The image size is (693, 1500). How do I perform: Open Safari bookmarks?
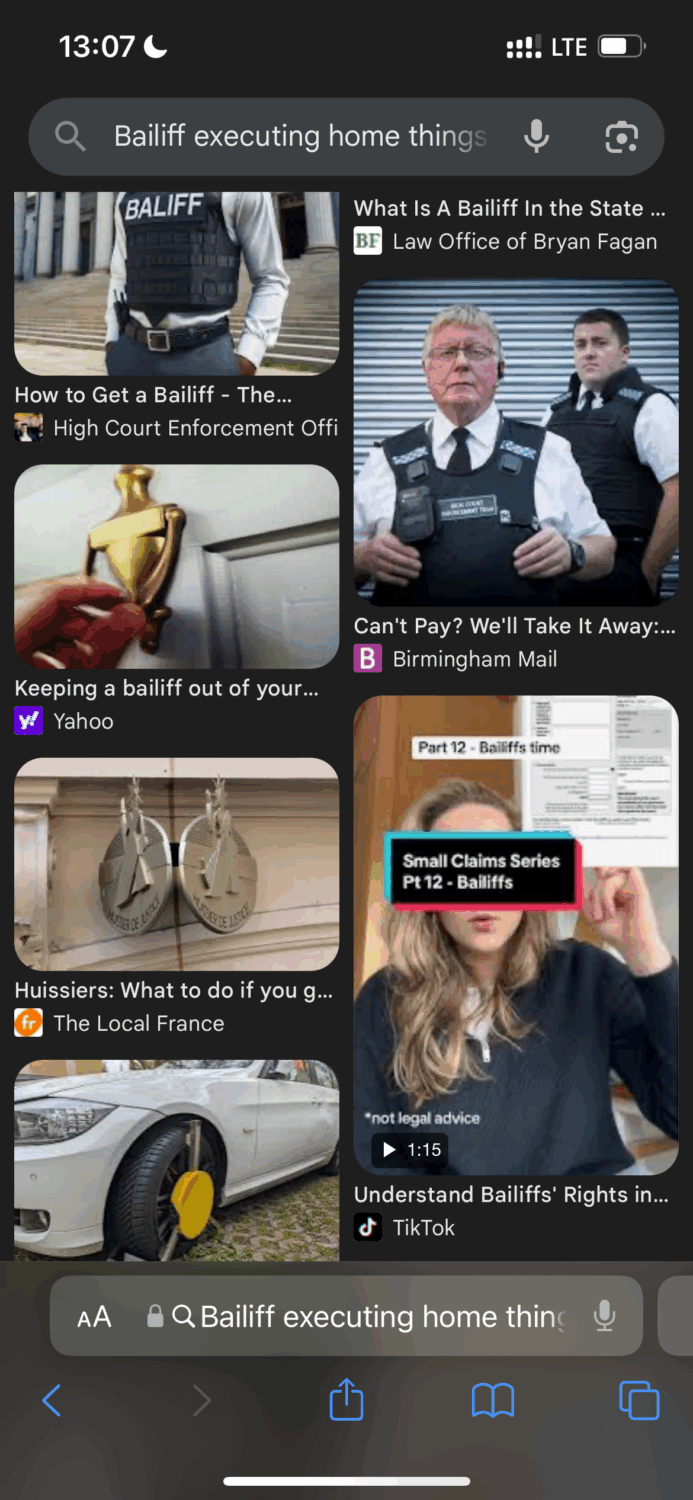(492, 1400)
